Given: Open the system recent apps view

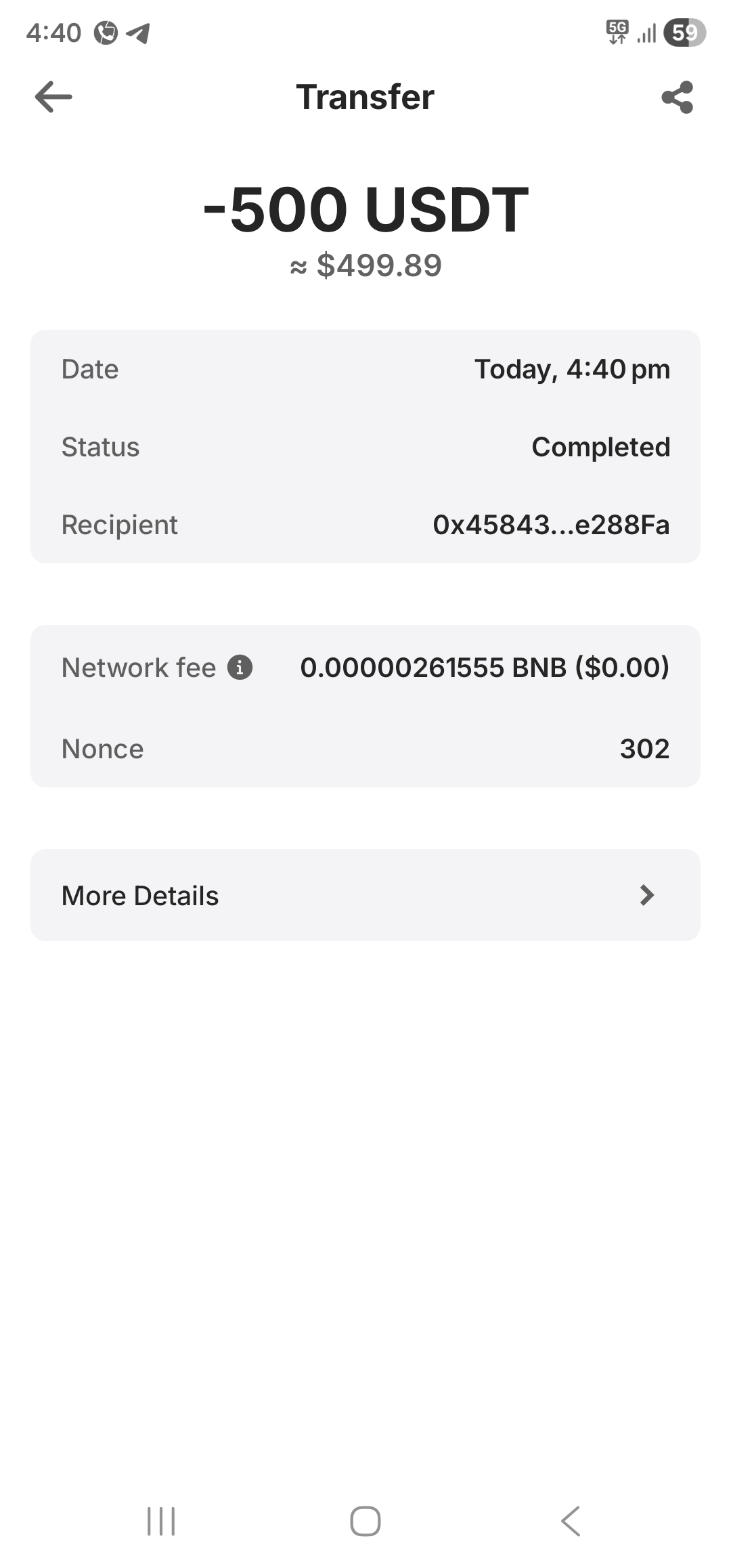Looking at the screenshot, I should coord(161,1521).
